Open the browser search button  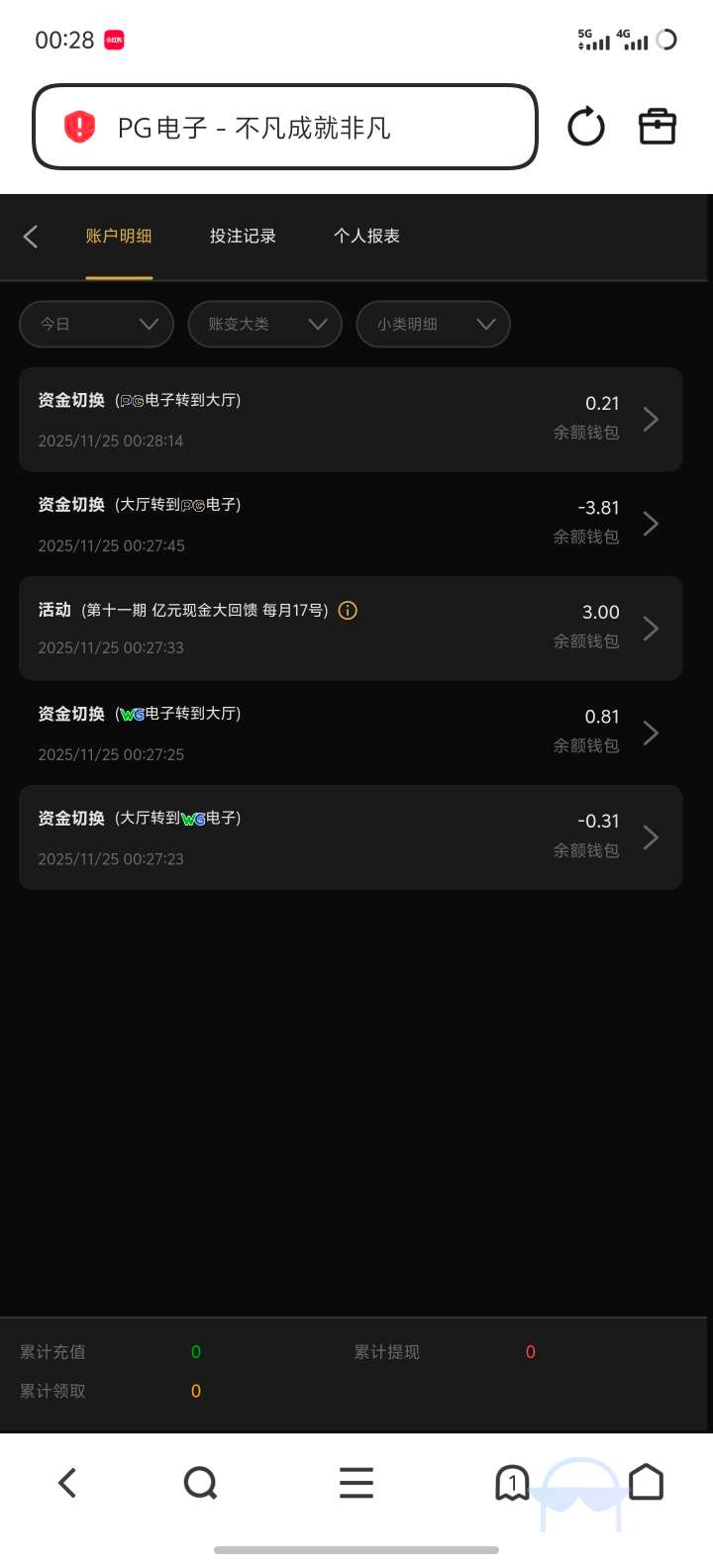[201, 1483]
